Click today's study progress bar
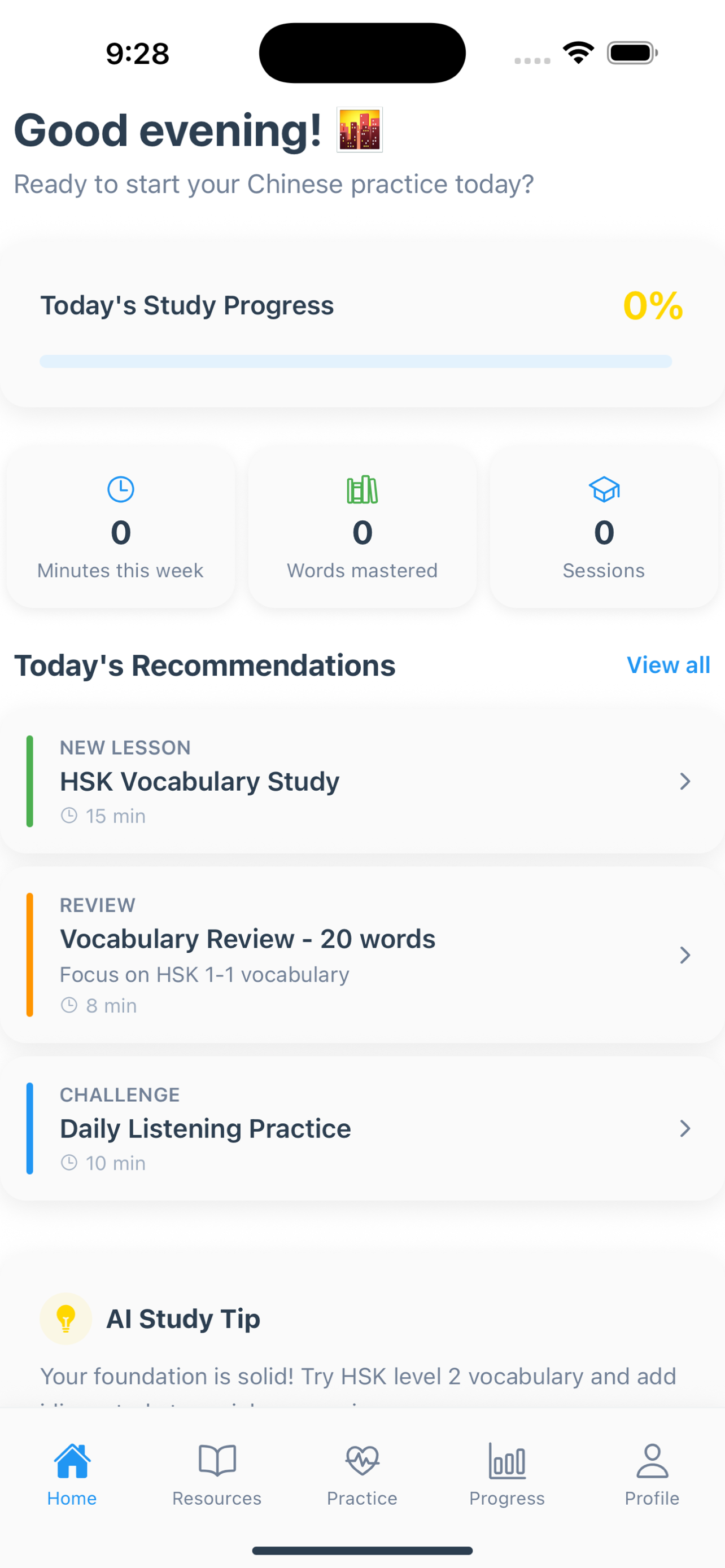Image resolution: width=725 pixels, height=1568 pixels. point(356,361)
